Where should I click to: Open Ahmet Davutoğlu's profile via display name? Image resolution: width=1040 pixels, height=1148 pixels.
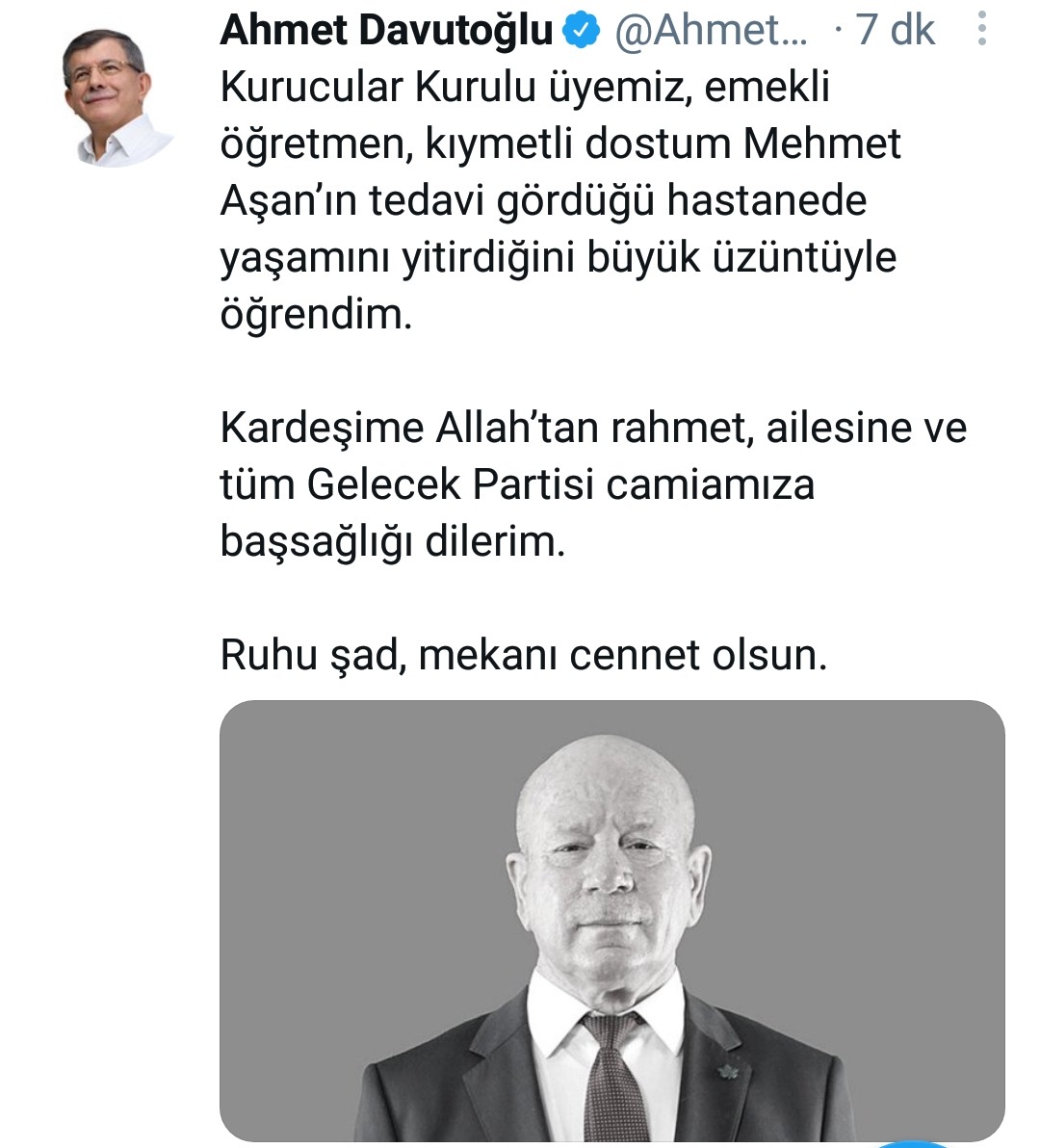(385, 30)
